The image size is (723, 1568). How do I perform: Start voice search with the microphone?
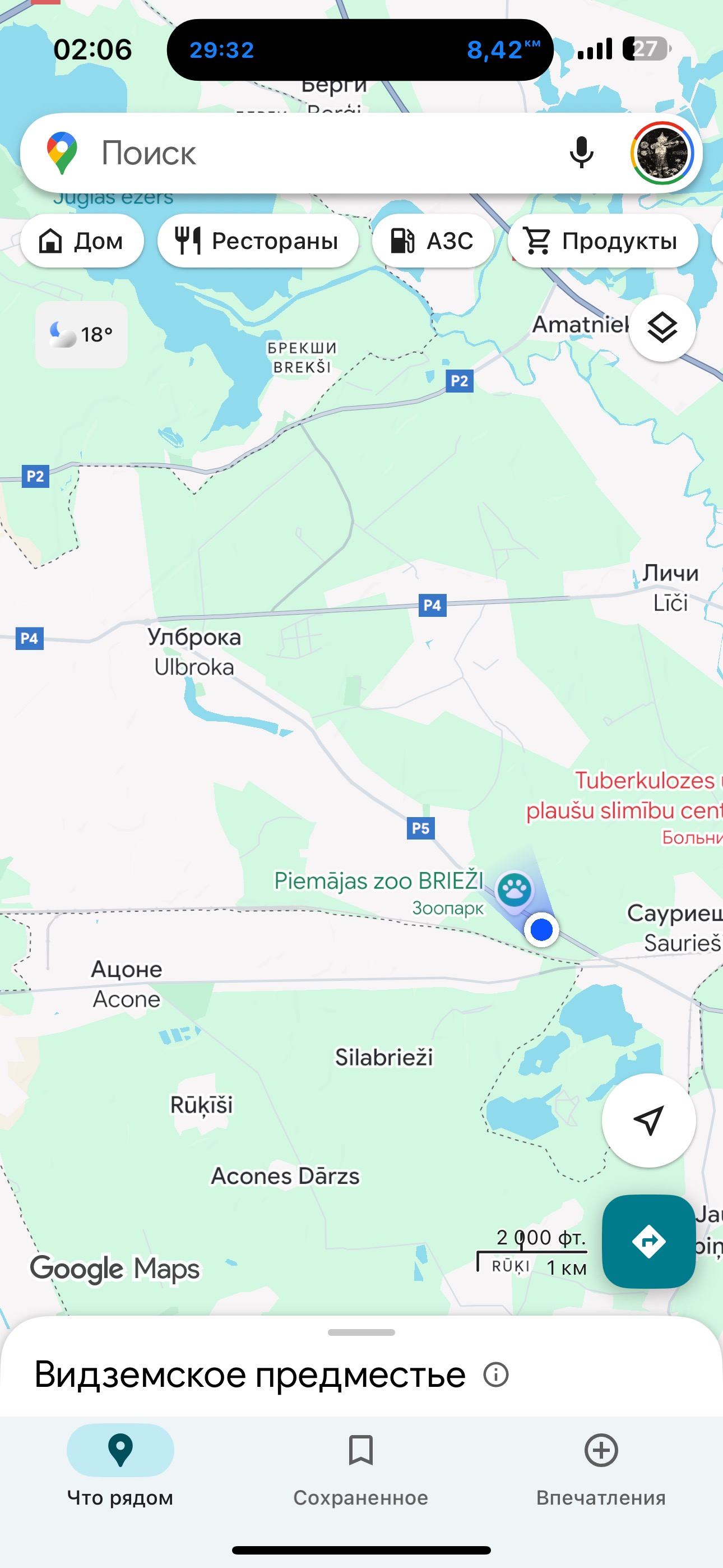click(x=581, y=153)
